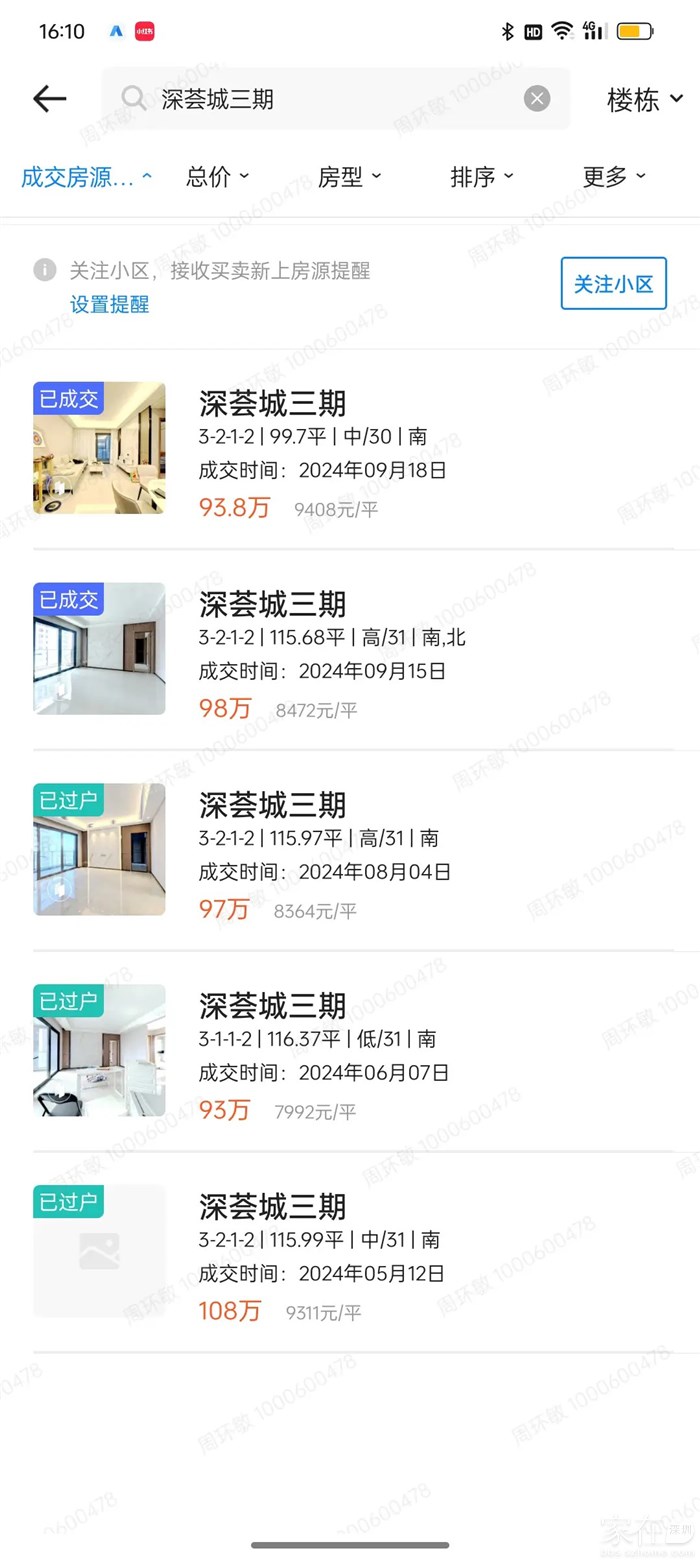
Task: Expand the 成交房源 filter
Action: click(87, 177)
